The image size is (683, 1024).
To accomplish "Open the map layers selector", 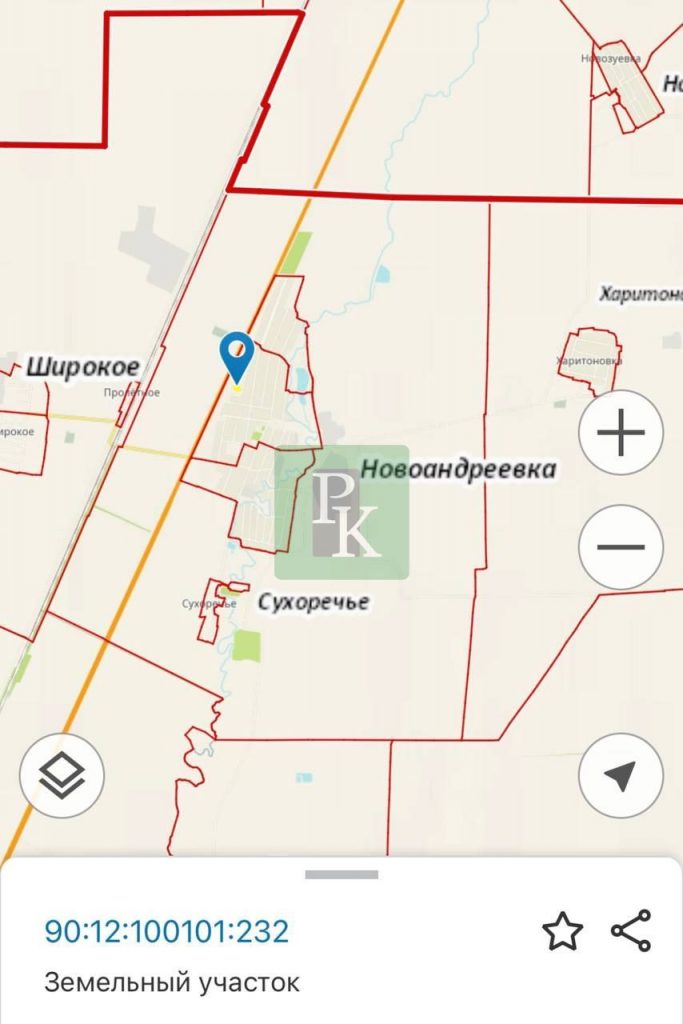I will pyautogui.click(x=62, y=776).
